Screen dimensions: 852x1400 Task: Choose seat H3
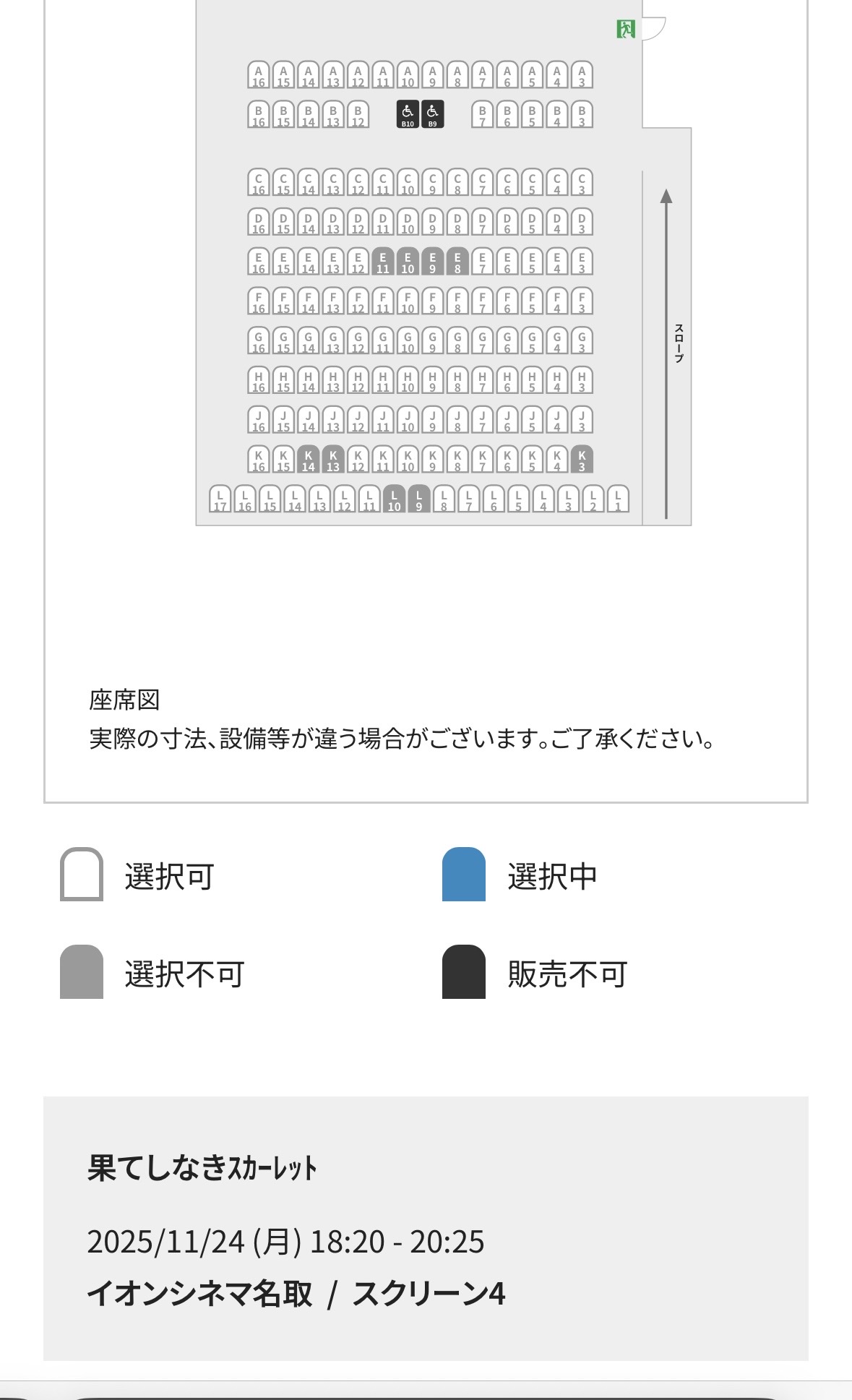582,380
